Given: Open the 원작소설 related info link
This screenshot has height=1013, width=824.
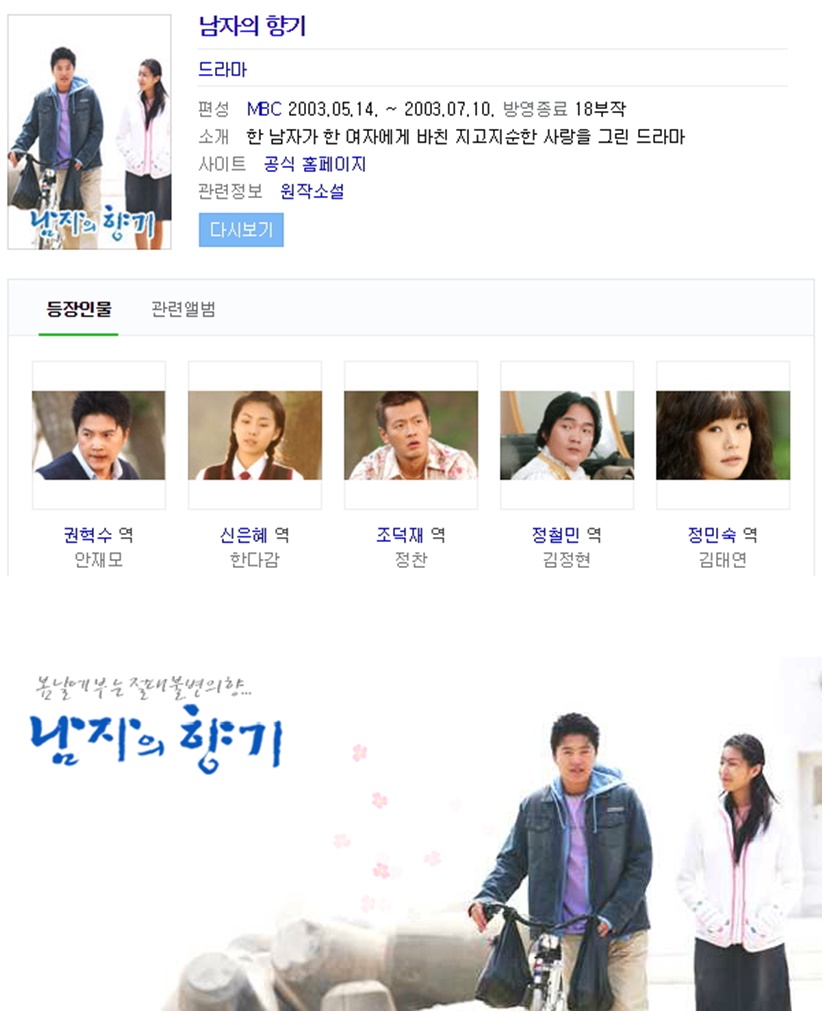Looking at the screenshot, I should [312, 191].
